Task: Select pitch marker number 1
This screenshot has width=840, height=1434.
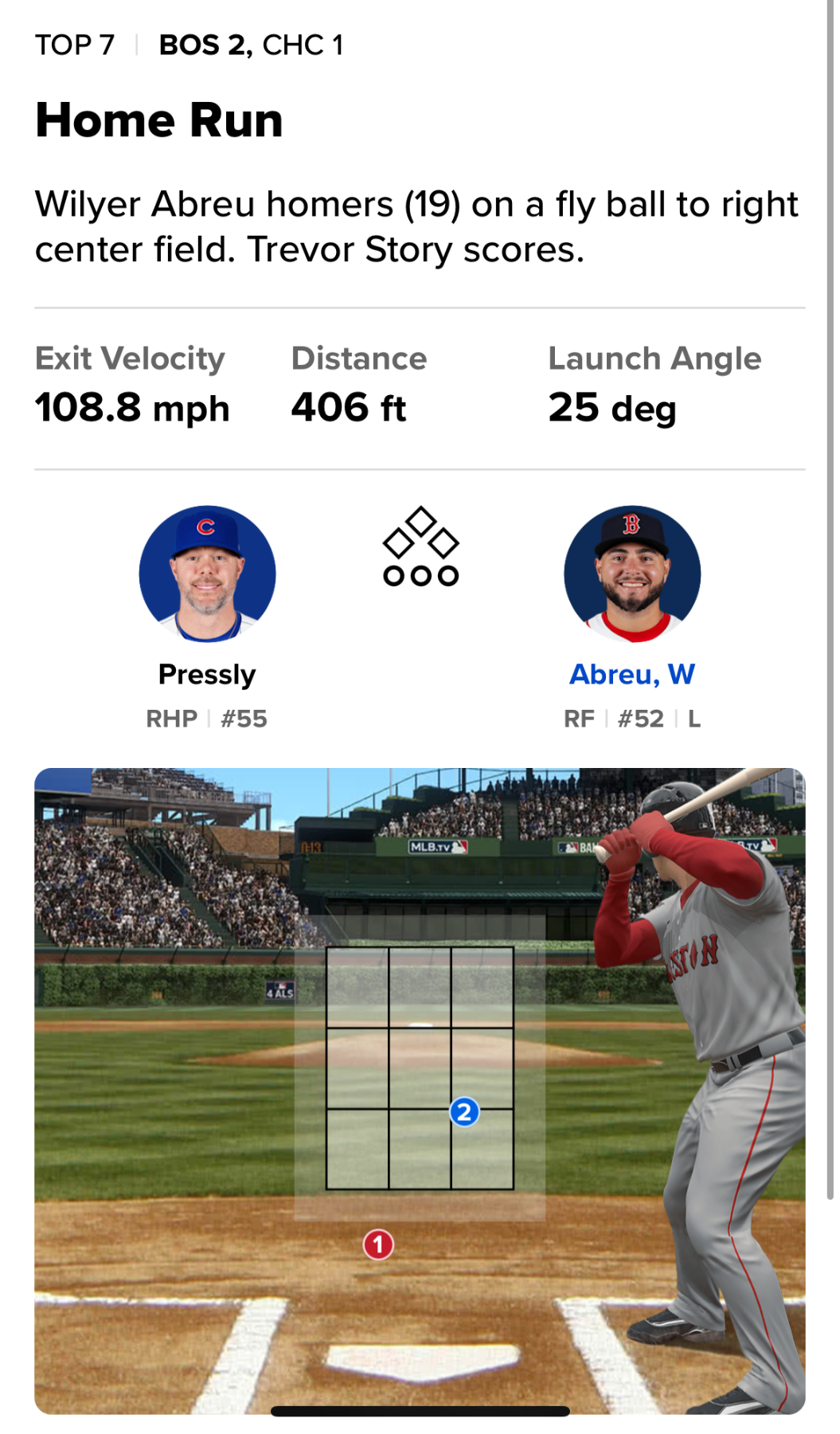Action: click(378, 1244)
